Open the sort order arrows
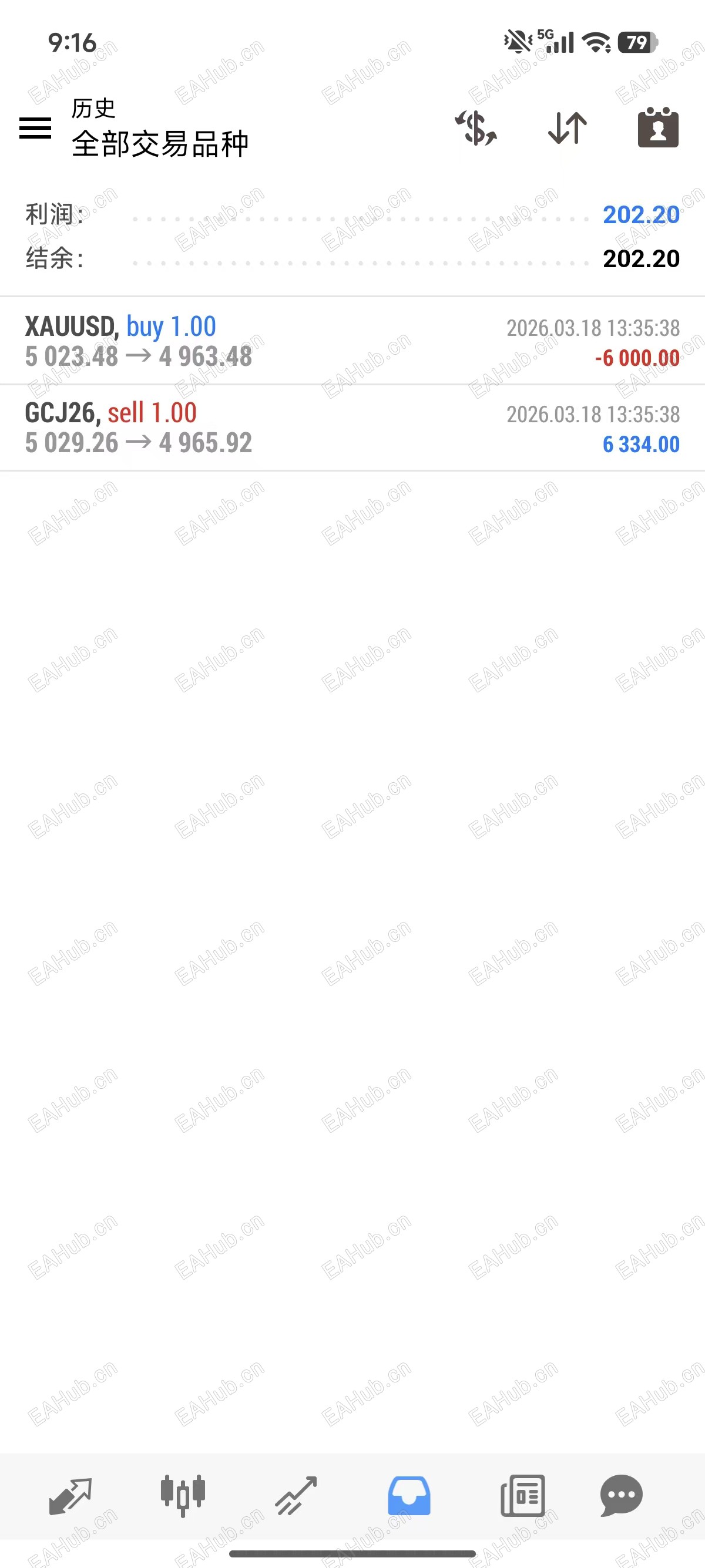 [x=568, y=128]
